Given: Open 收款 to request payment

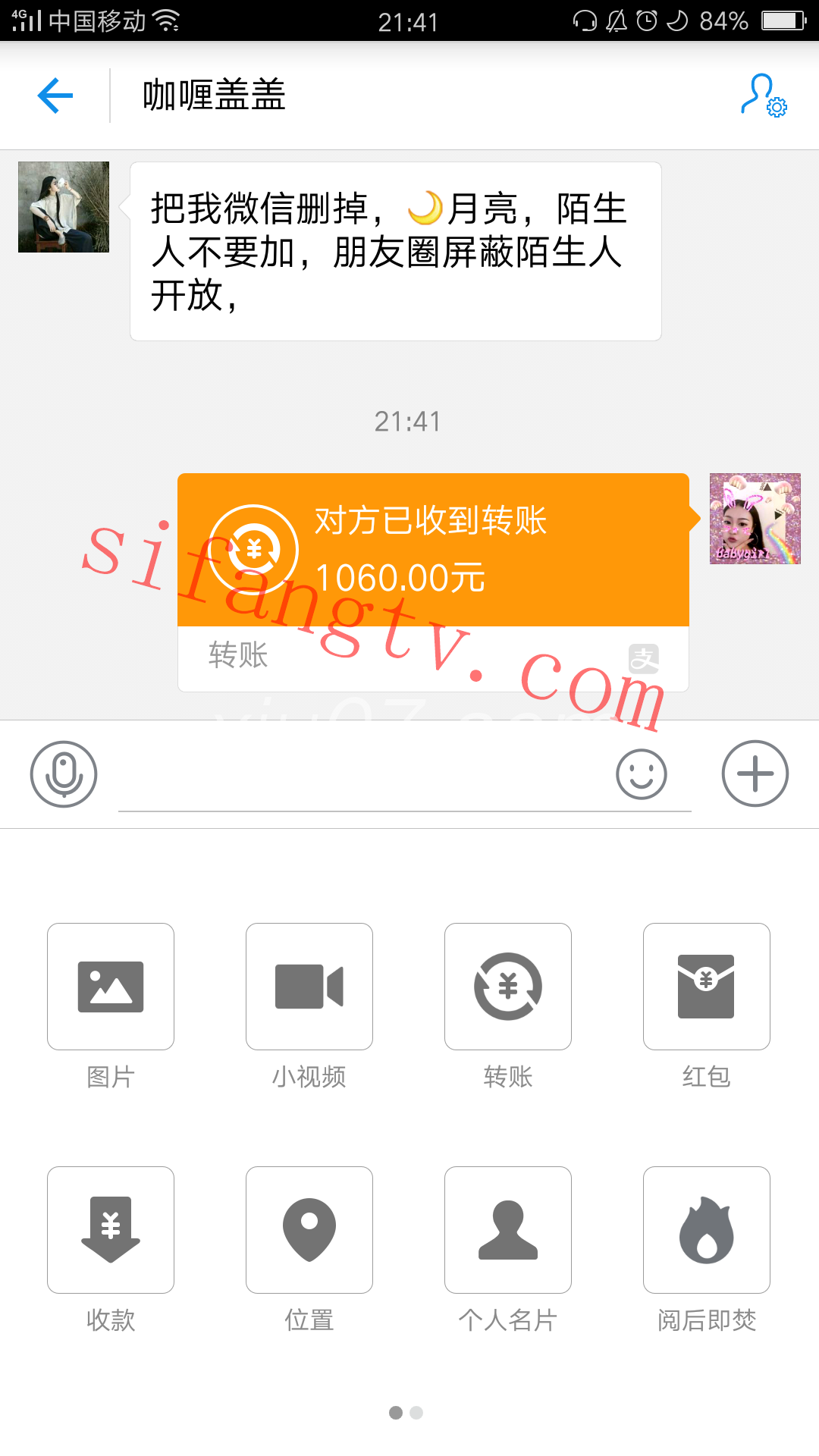Looking at the screenshot, I should [x=111, y=1230].
